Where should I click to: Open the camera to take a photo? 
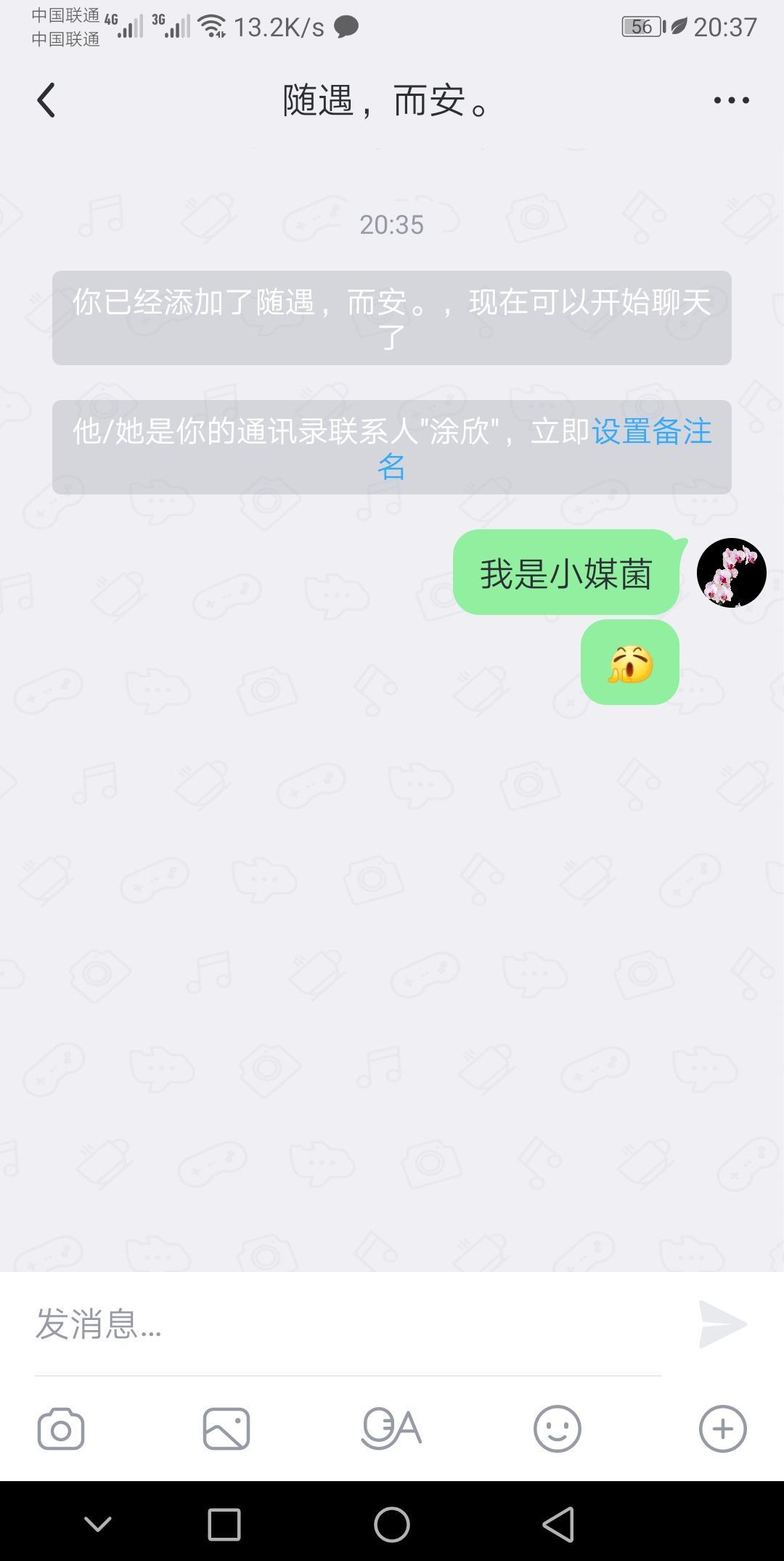coord(61,1429)
